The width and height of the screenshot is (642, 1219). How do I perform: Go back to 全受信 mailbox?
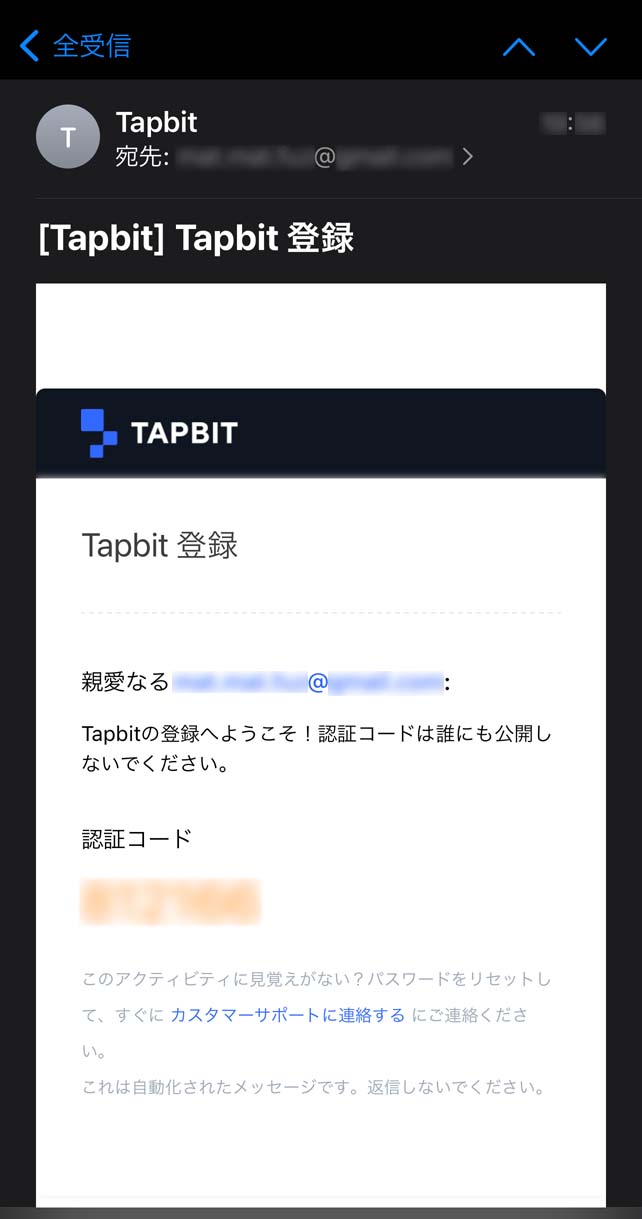point(75,46)
